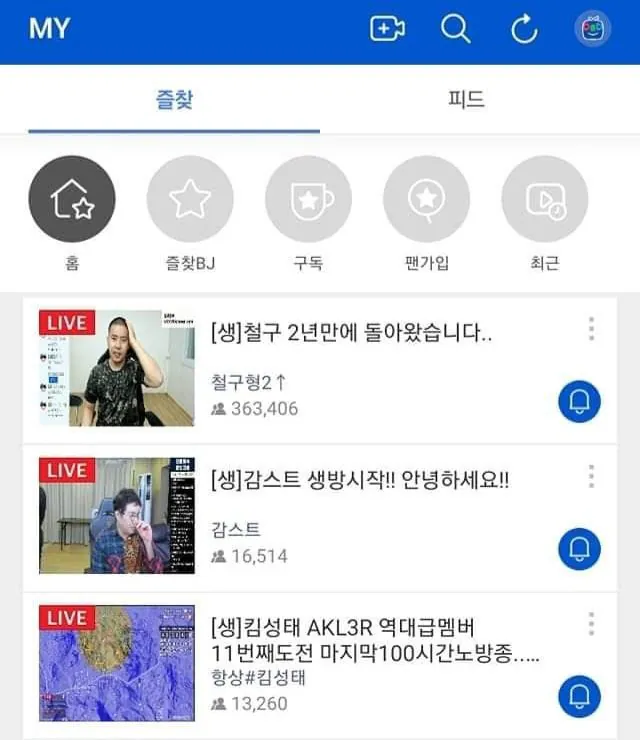Start a broadcast with the camera icon
The width and height of the screenshot is (640, 740).
click(x=387, y=29)
